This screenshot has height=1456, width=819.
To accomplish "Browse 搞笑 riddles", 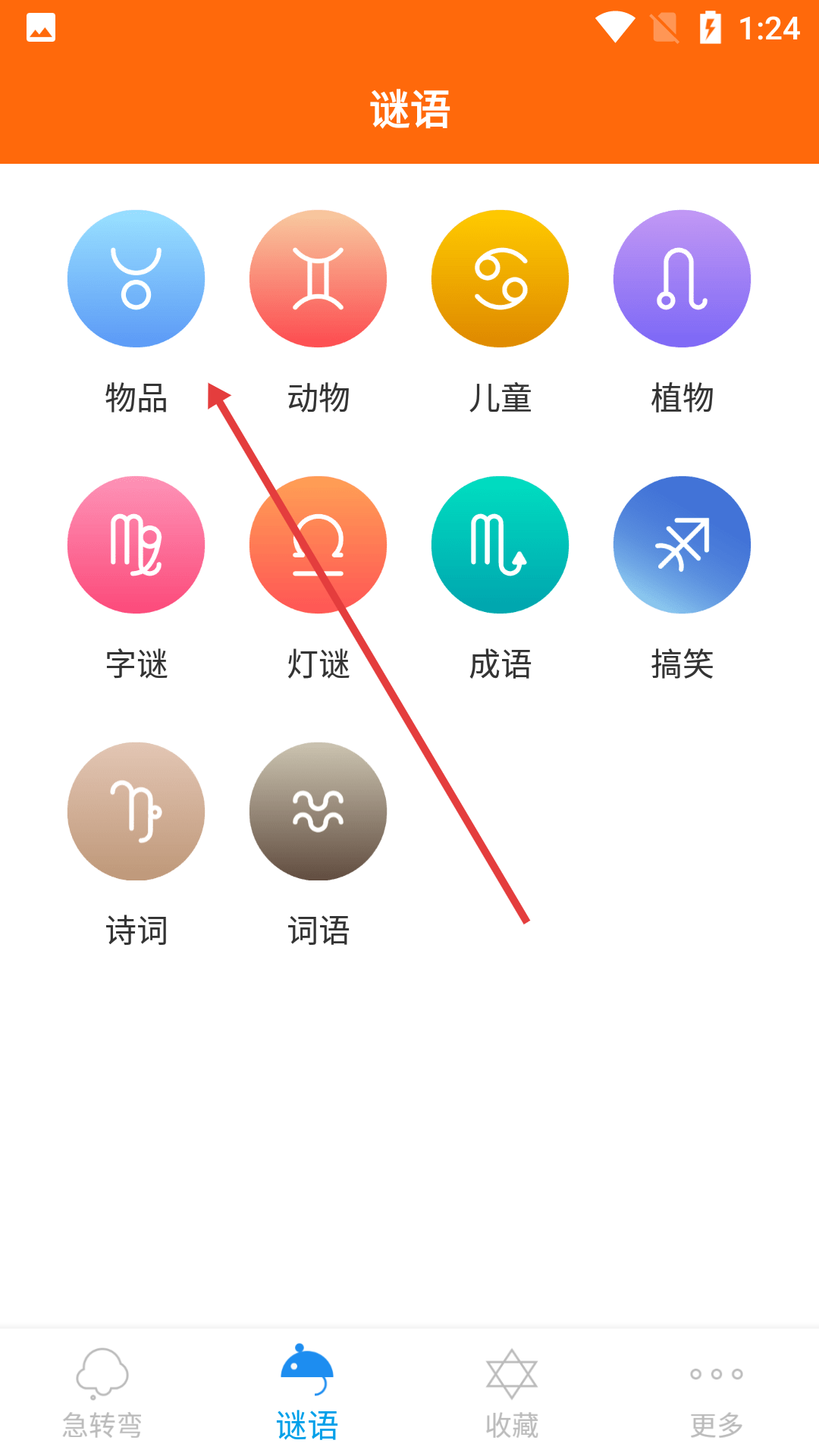I will pos(682,545).
